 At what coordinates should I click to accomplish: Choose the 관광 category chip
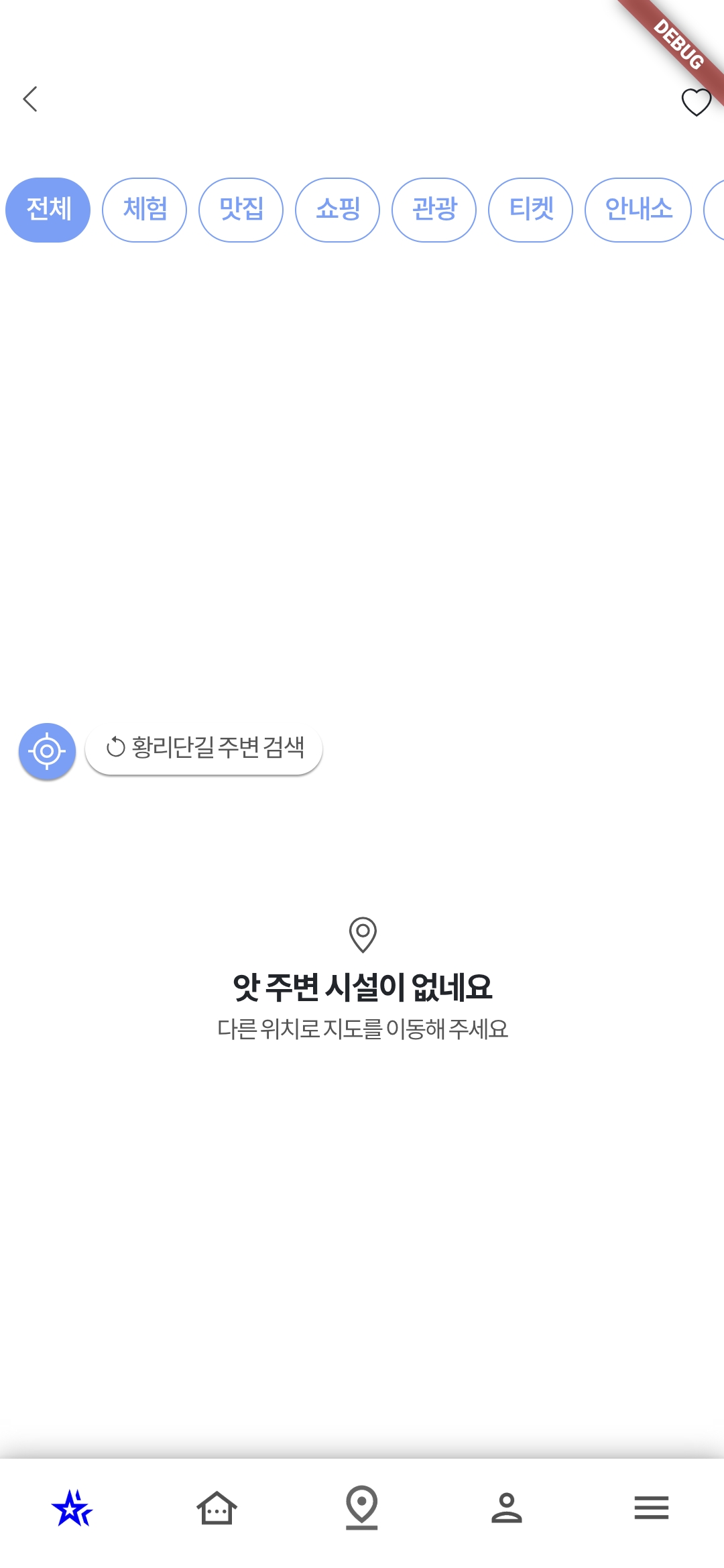point(434,210)
